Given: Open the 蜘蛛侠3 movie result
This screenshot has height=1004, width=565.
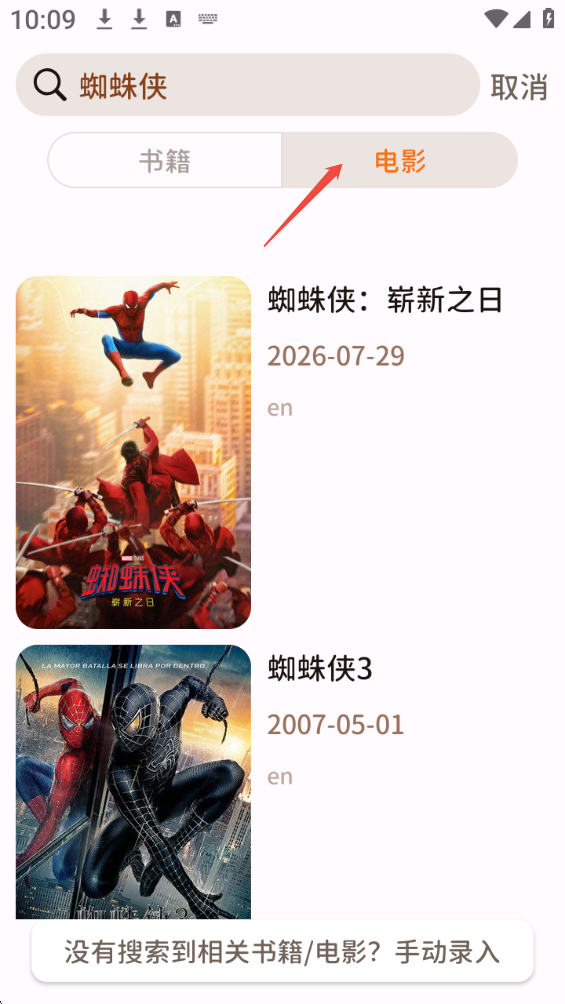Looking at the screenshot, I should [x=282, y=781].
